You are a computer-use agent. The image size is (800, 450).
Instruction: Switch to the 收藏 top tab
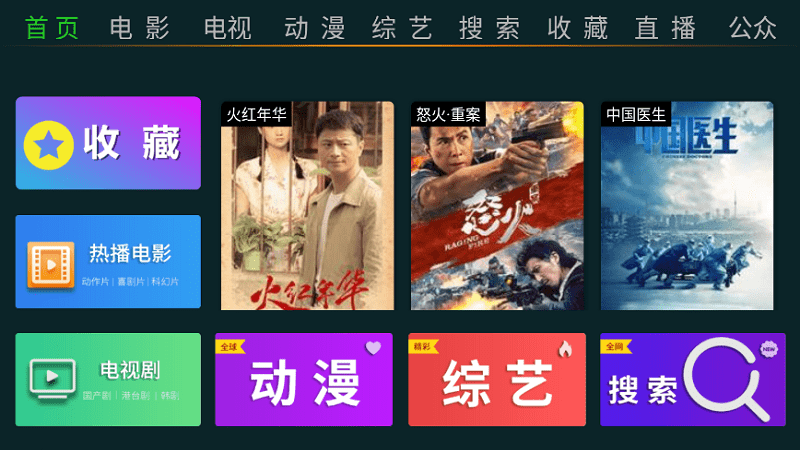coord(578,28)
